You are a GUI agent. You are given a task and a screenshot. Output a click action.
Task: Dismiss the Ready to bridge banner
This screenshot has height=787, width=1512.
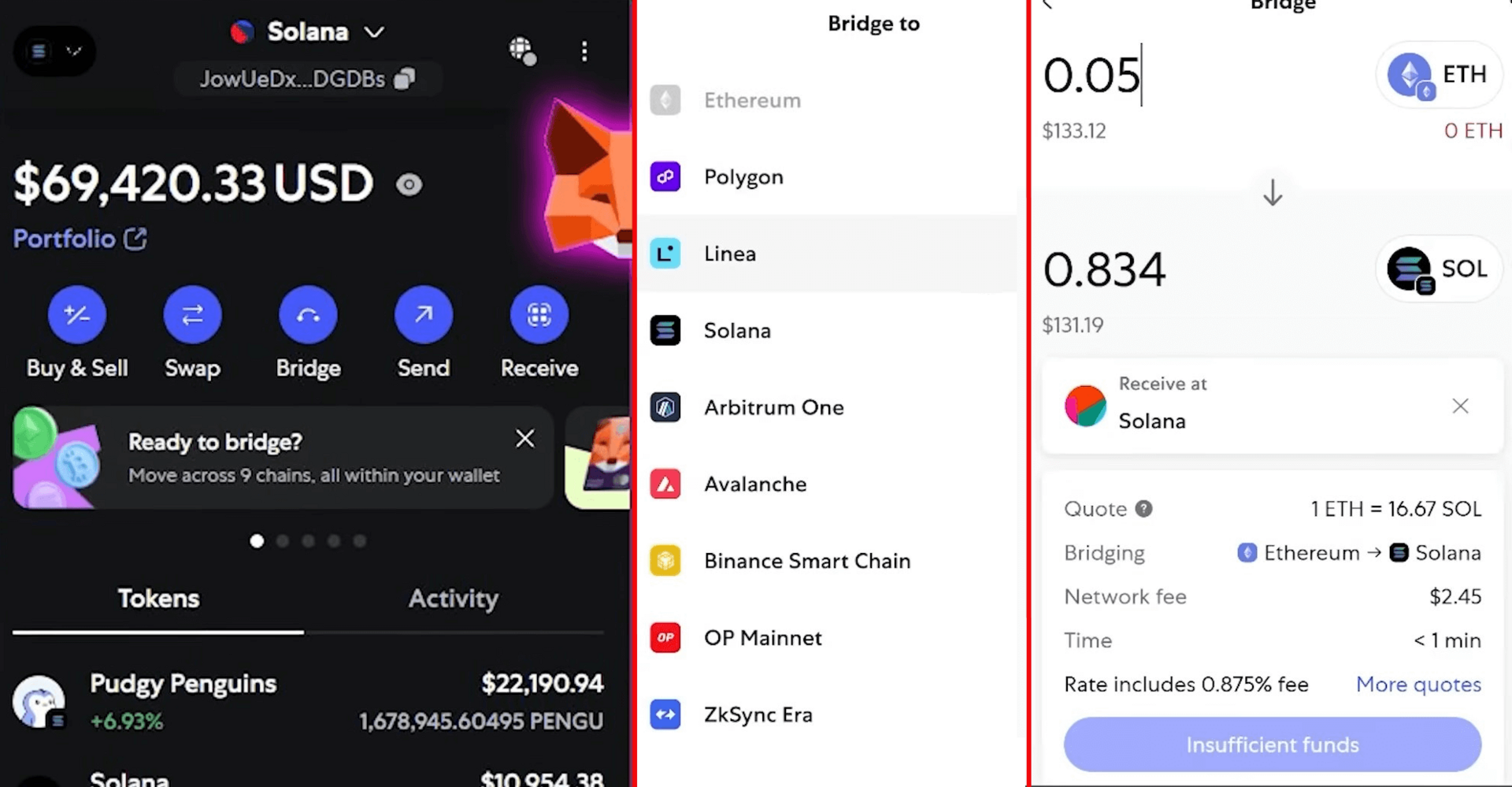point(524,439)
